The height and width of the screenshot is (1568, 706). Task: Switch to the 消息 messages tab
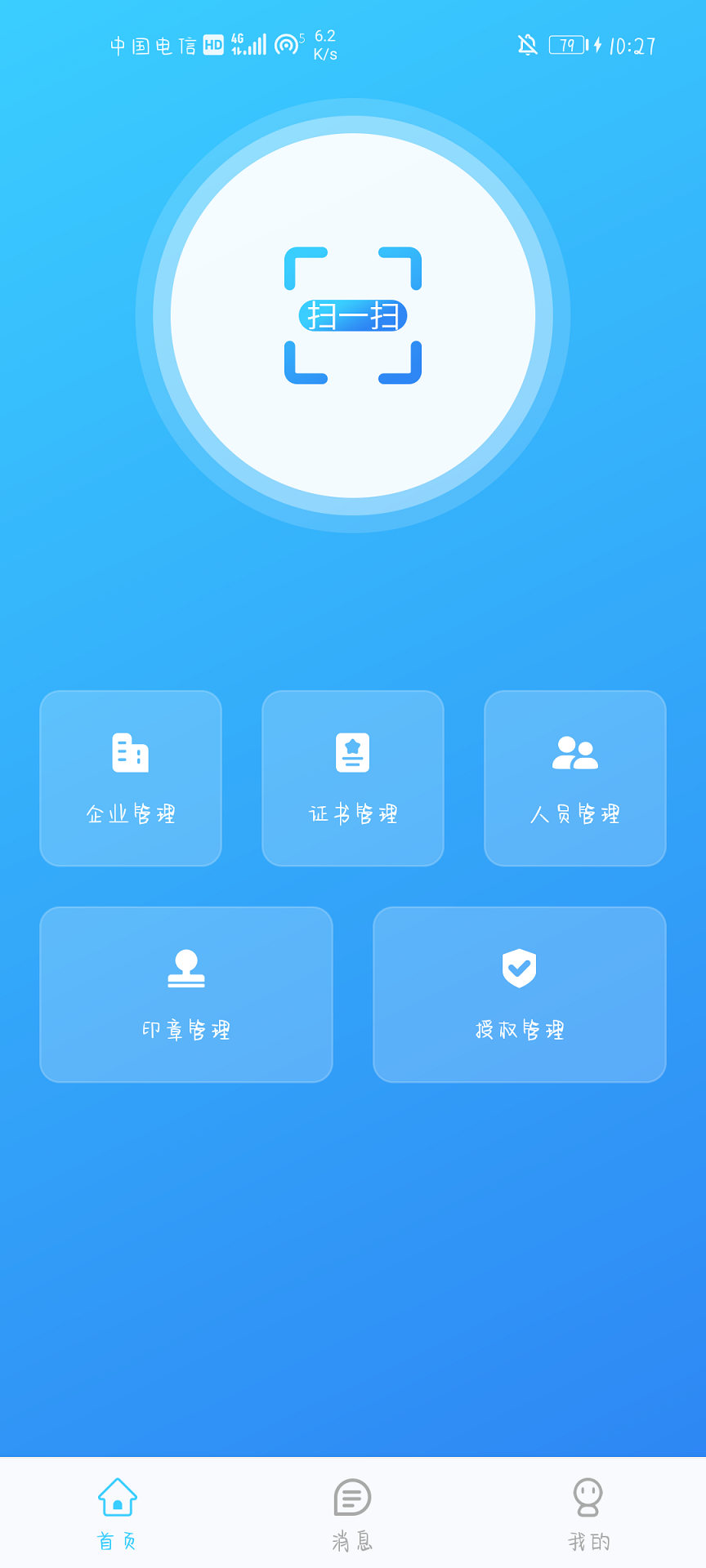[x=353, y=1512]
